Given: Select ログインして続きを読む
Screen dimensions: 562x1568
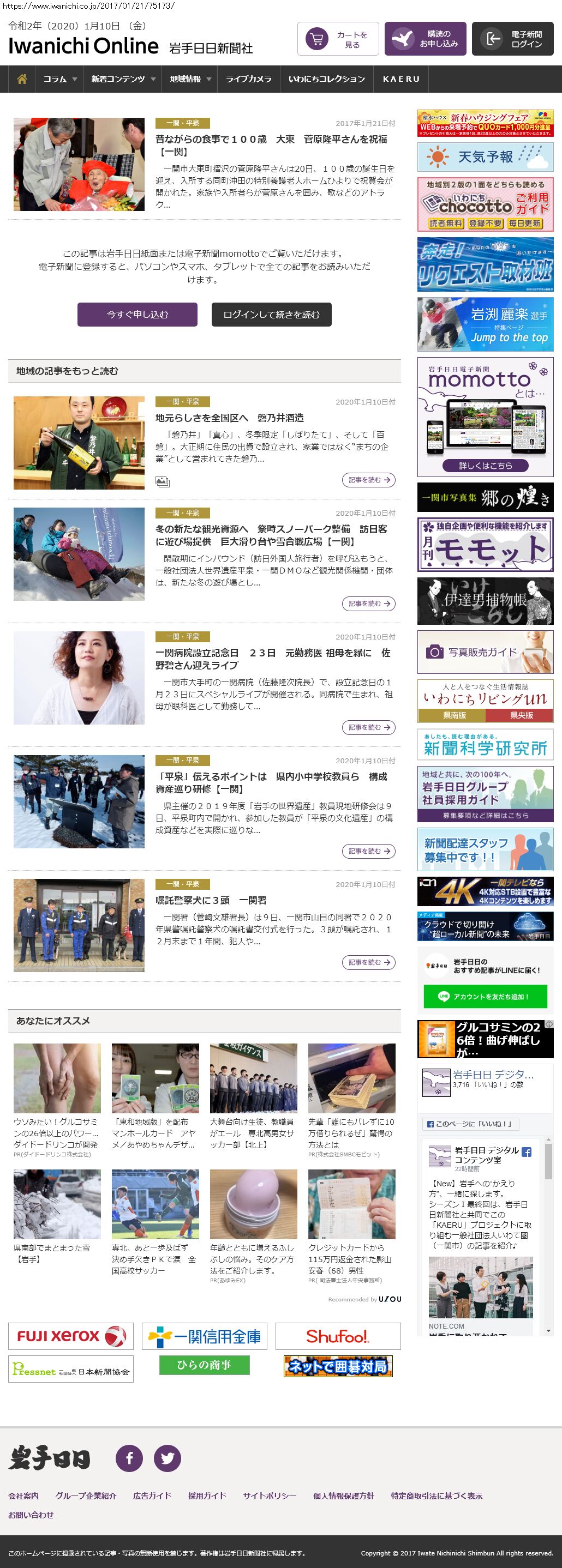Looking at the screenshot, I should coord(271,315).
